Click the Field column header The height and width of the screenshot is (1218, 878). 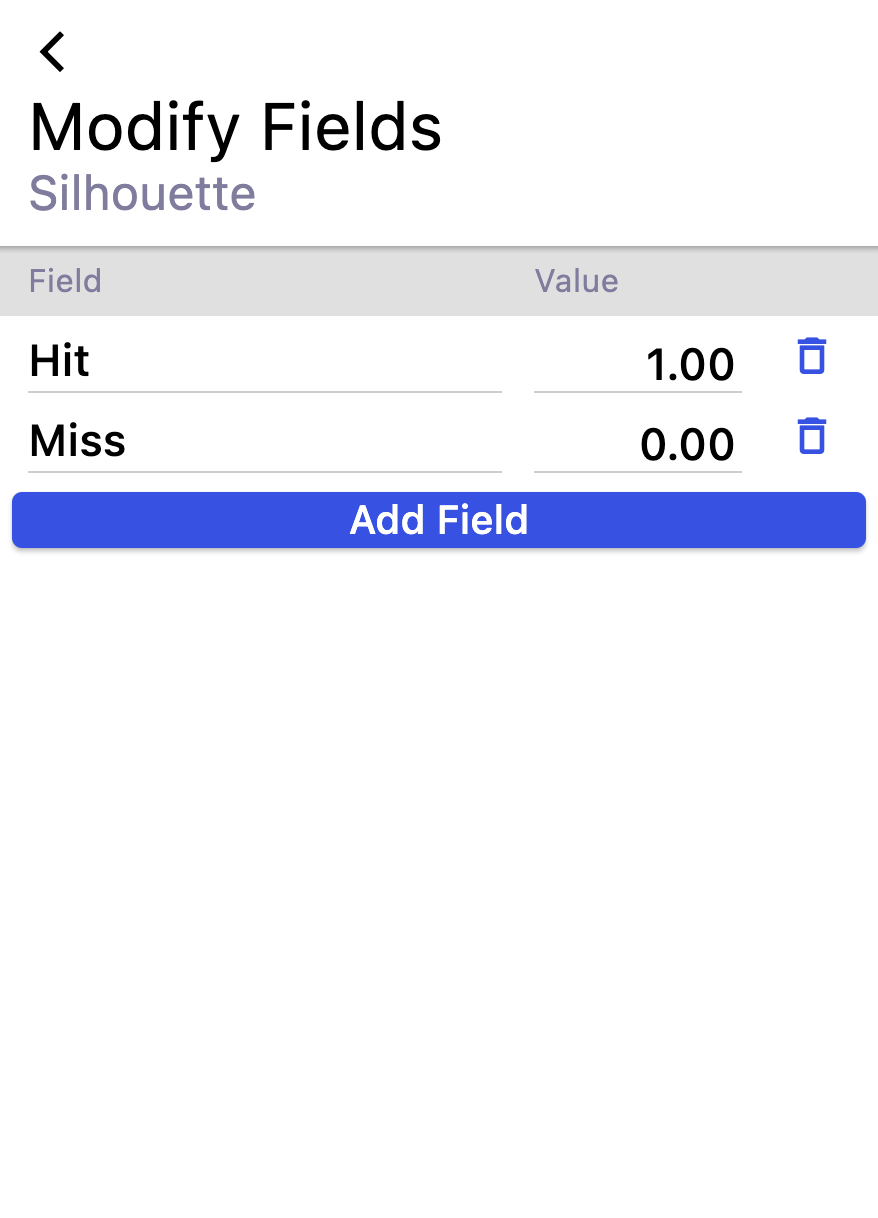click(x=65, y=281)
